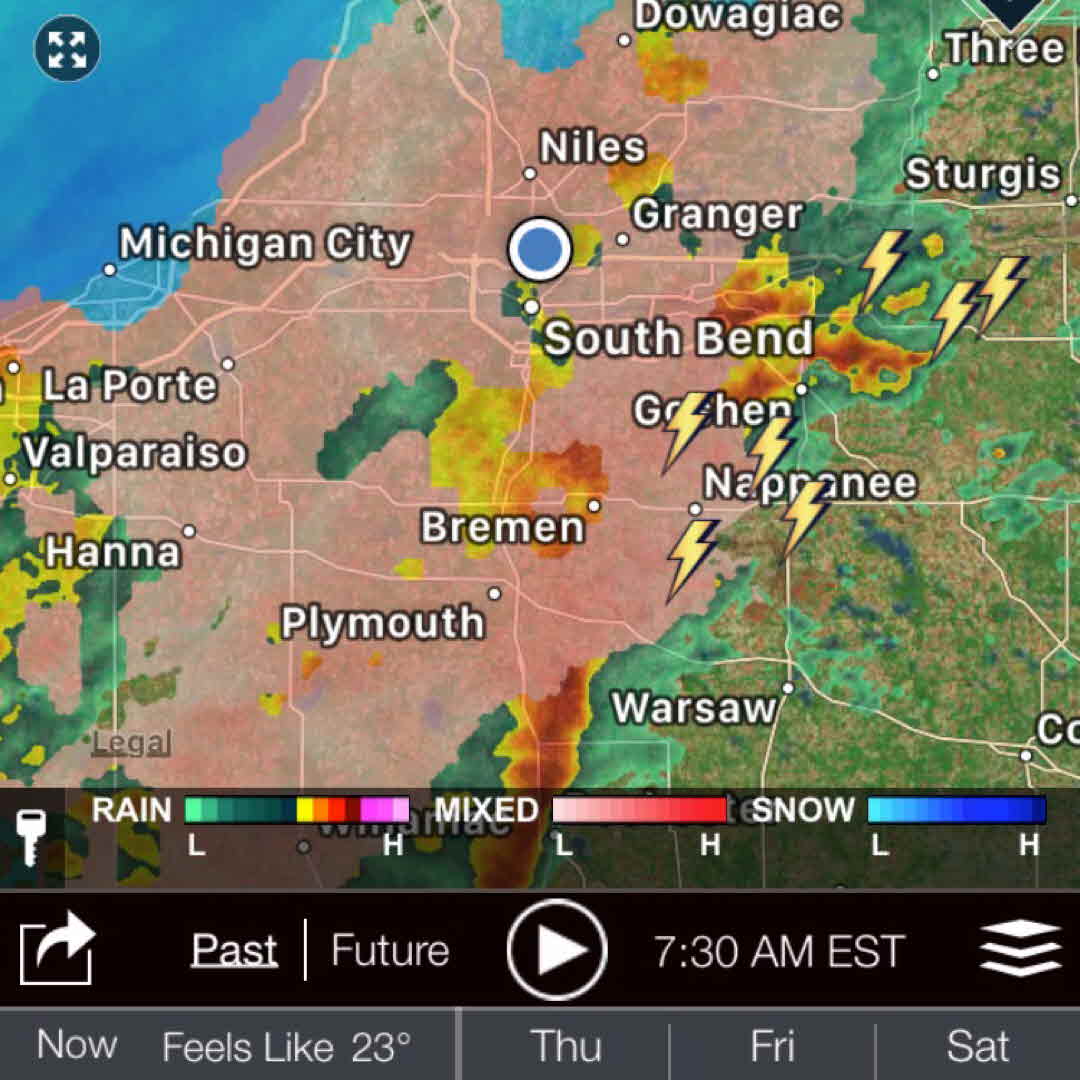This screenshot has height=1080, width=1080.
Task: Share the radar map
Action: click(x=57, y=949)
